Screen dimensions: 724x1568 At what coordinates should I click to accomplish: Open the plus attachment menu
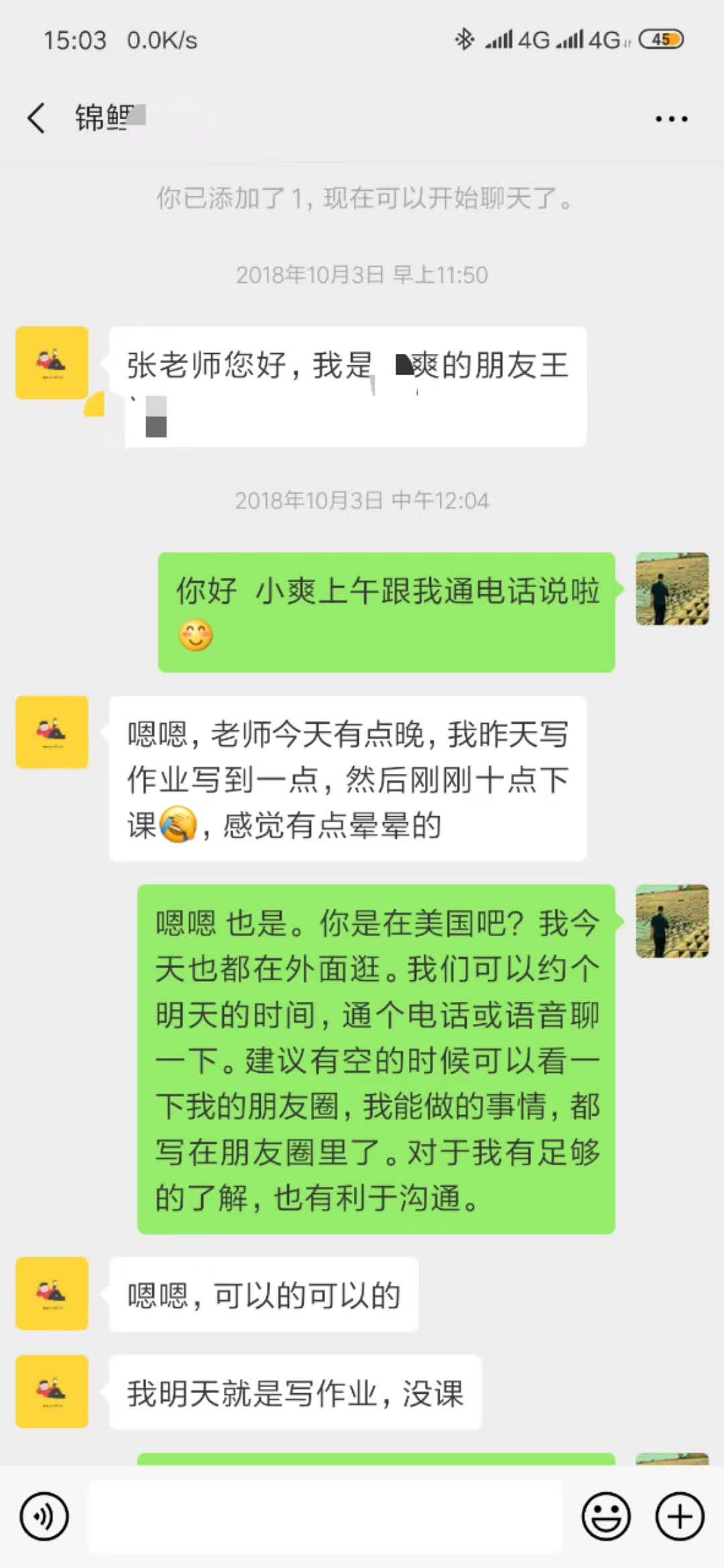680,1516
